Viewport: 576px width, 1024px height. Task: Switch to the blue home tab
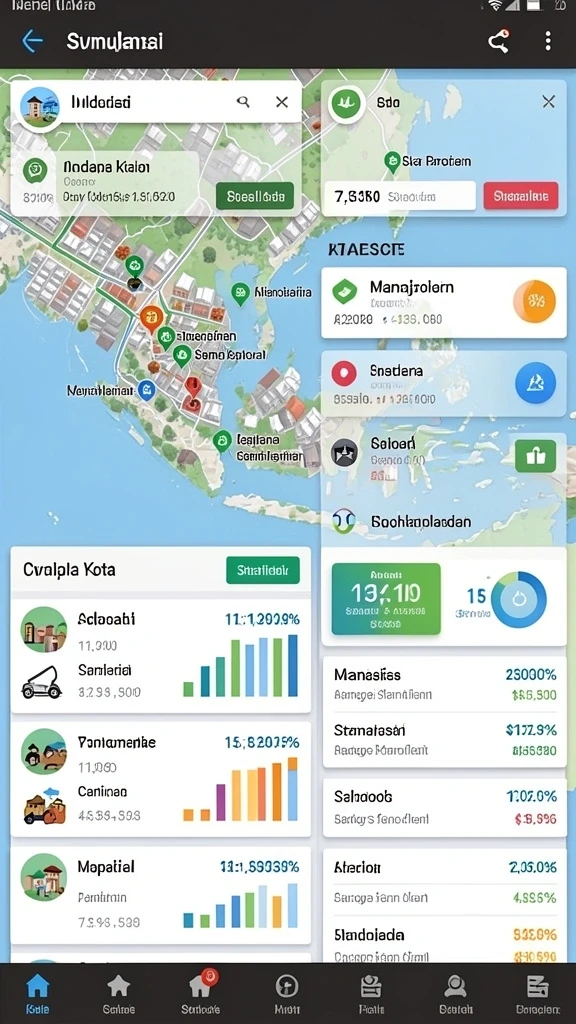(x=37, y=993)
